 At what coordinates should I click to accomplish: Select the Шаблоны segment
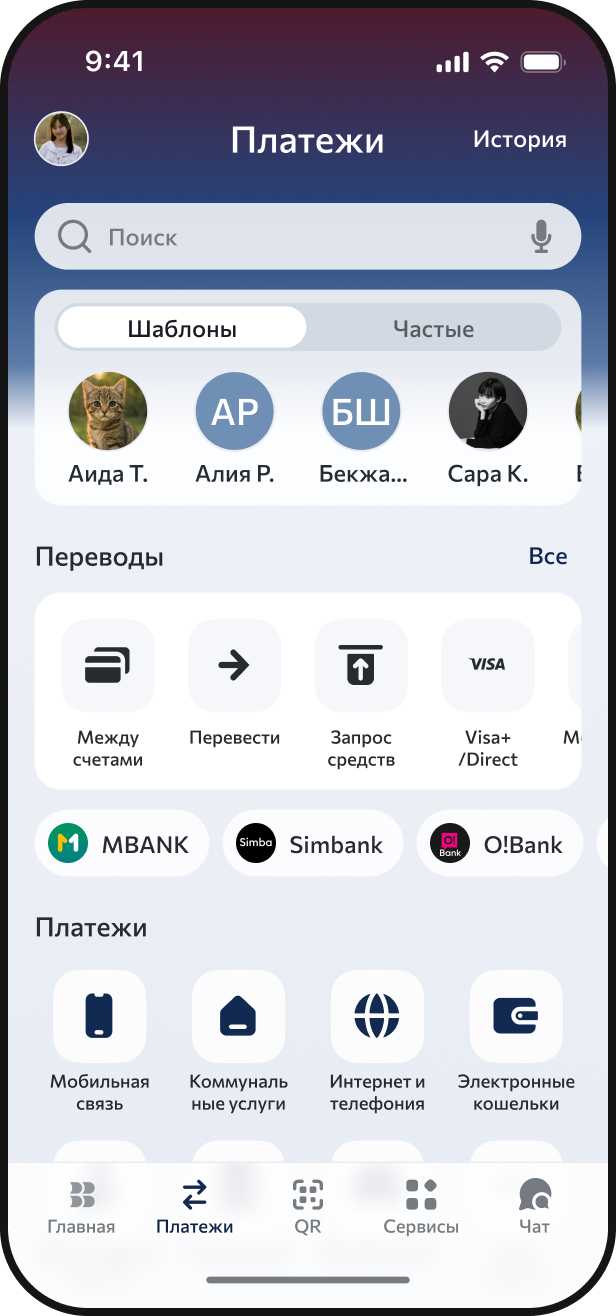pyautogui.click(x=182, y=329)
